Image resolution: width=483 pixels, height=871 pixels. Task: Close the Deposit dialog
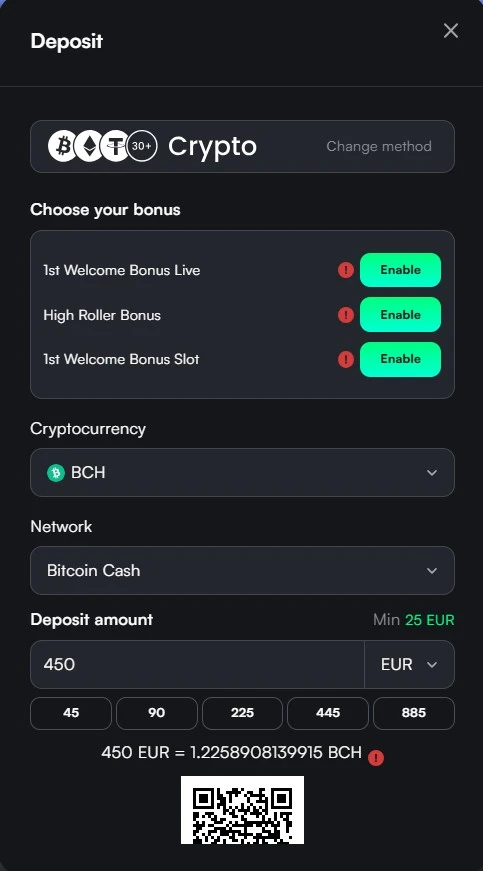451,31
